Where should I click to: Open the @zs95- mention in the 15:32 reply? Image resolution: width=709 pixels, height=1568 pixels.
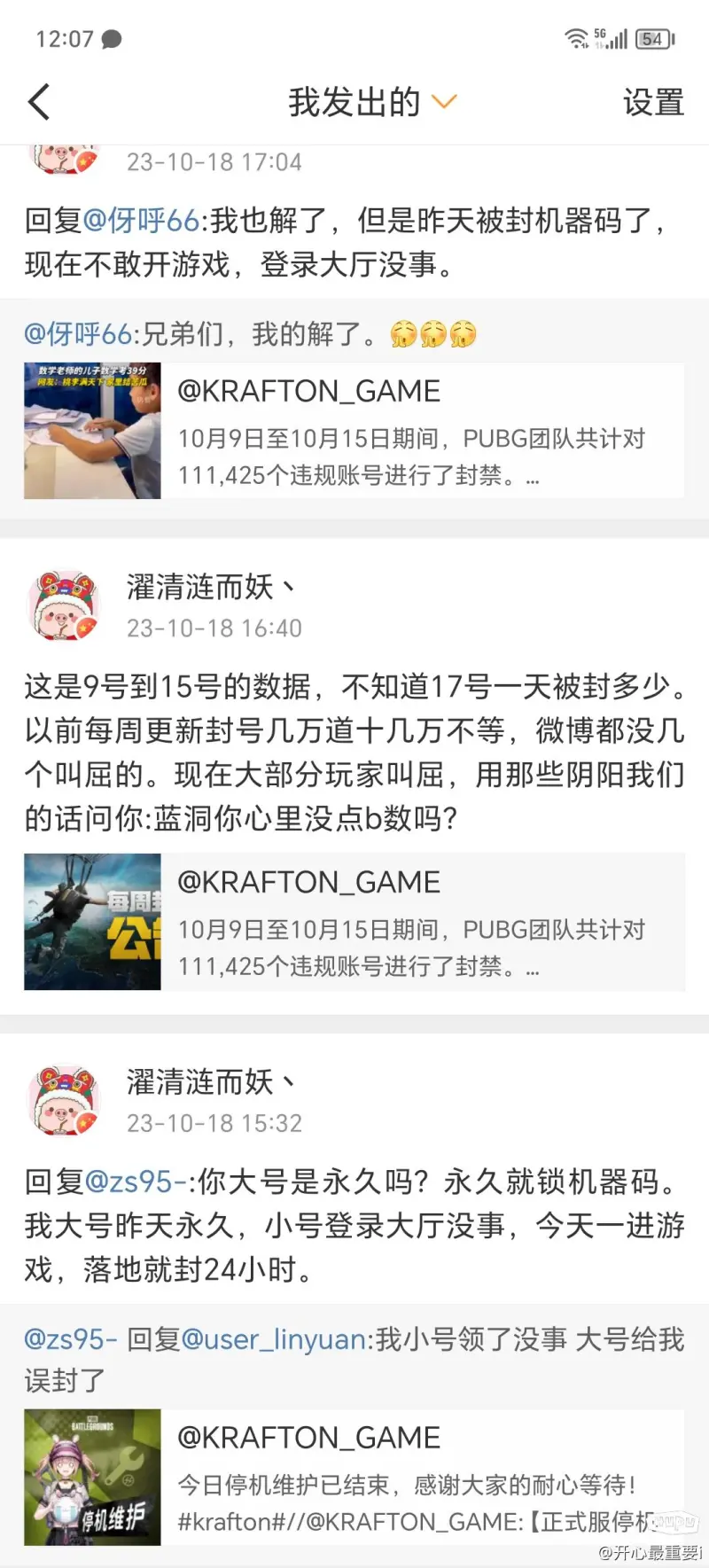tap(136, 1182)
